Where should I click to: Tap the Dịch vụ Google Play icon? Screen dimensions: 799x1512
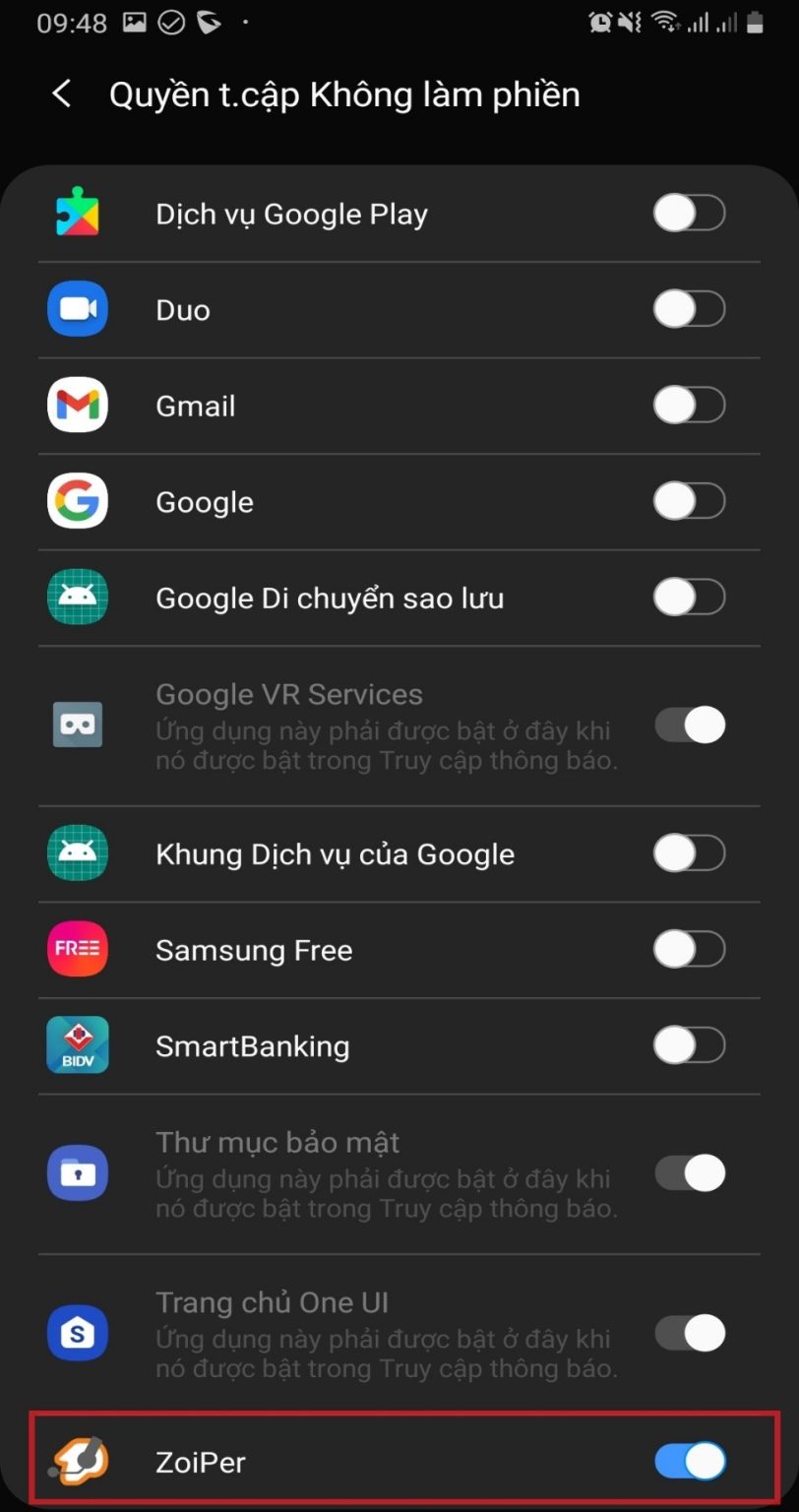click(x=77, y=213)
